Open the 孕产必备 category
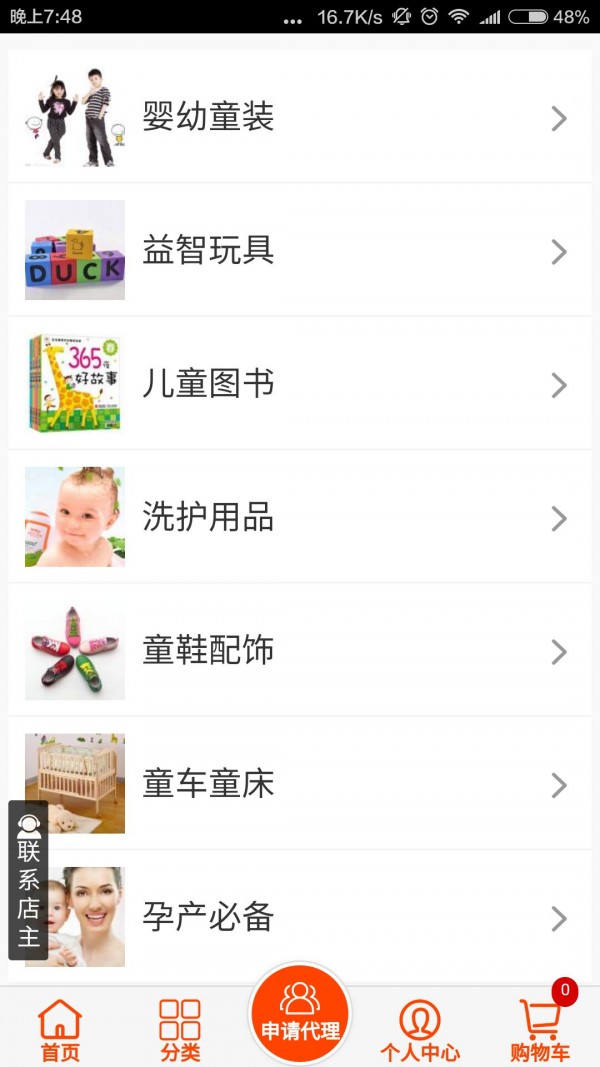The width and height of the screenshot is (600, 1067). coord(300,917)
